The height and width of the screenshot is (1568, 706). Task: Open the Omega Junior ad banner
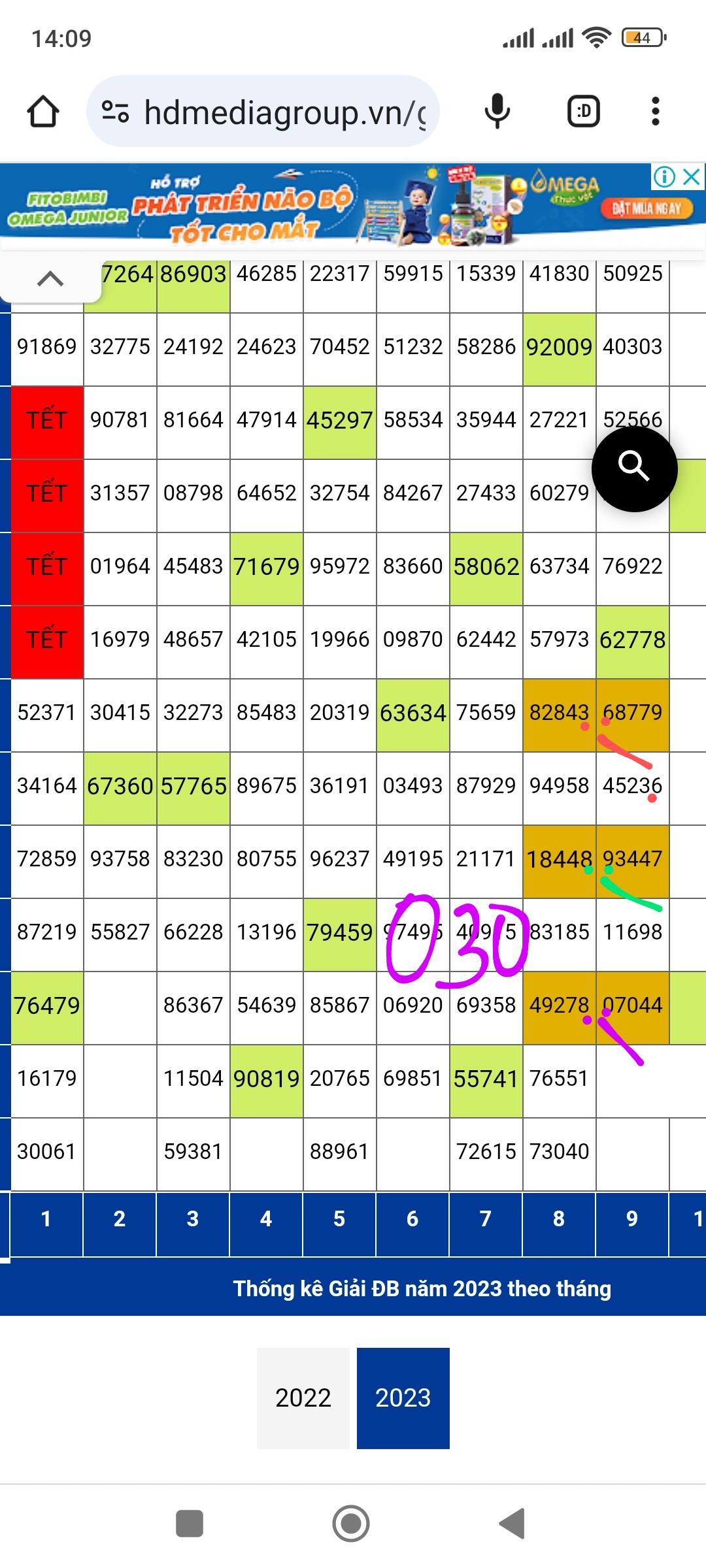[327, 206]
